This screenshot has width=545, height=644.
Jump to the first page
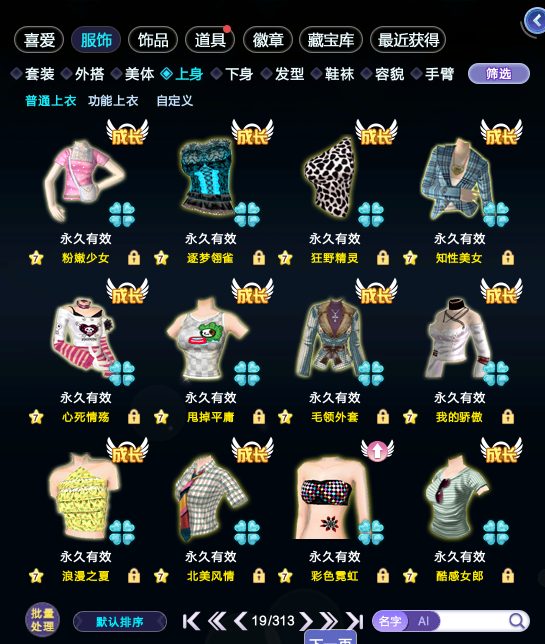[191, 621]
